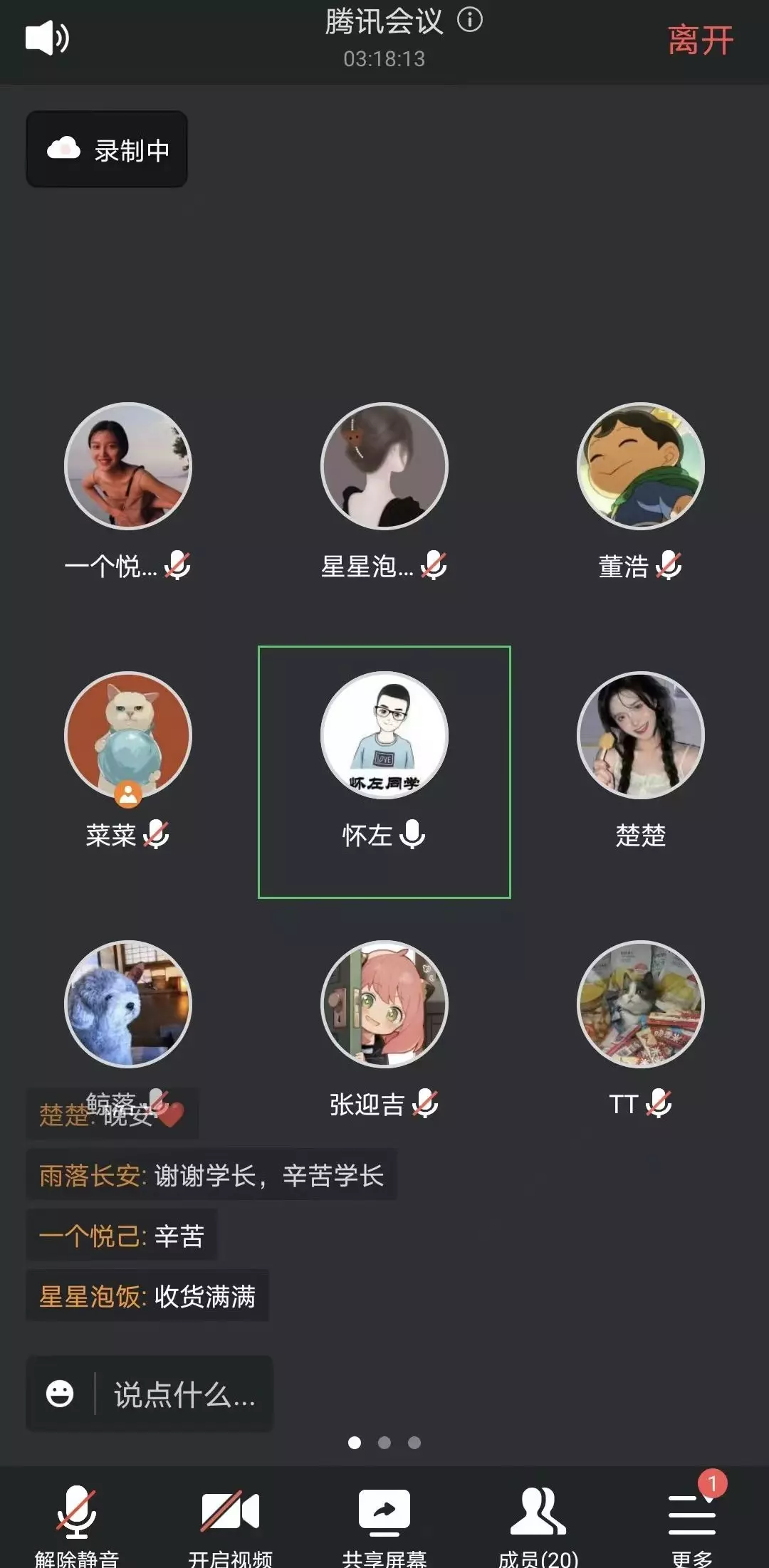The height and width of the screenshot is (1568, 769).
Task: Open the emoji picker in chat
Action: coord(60,1394)
